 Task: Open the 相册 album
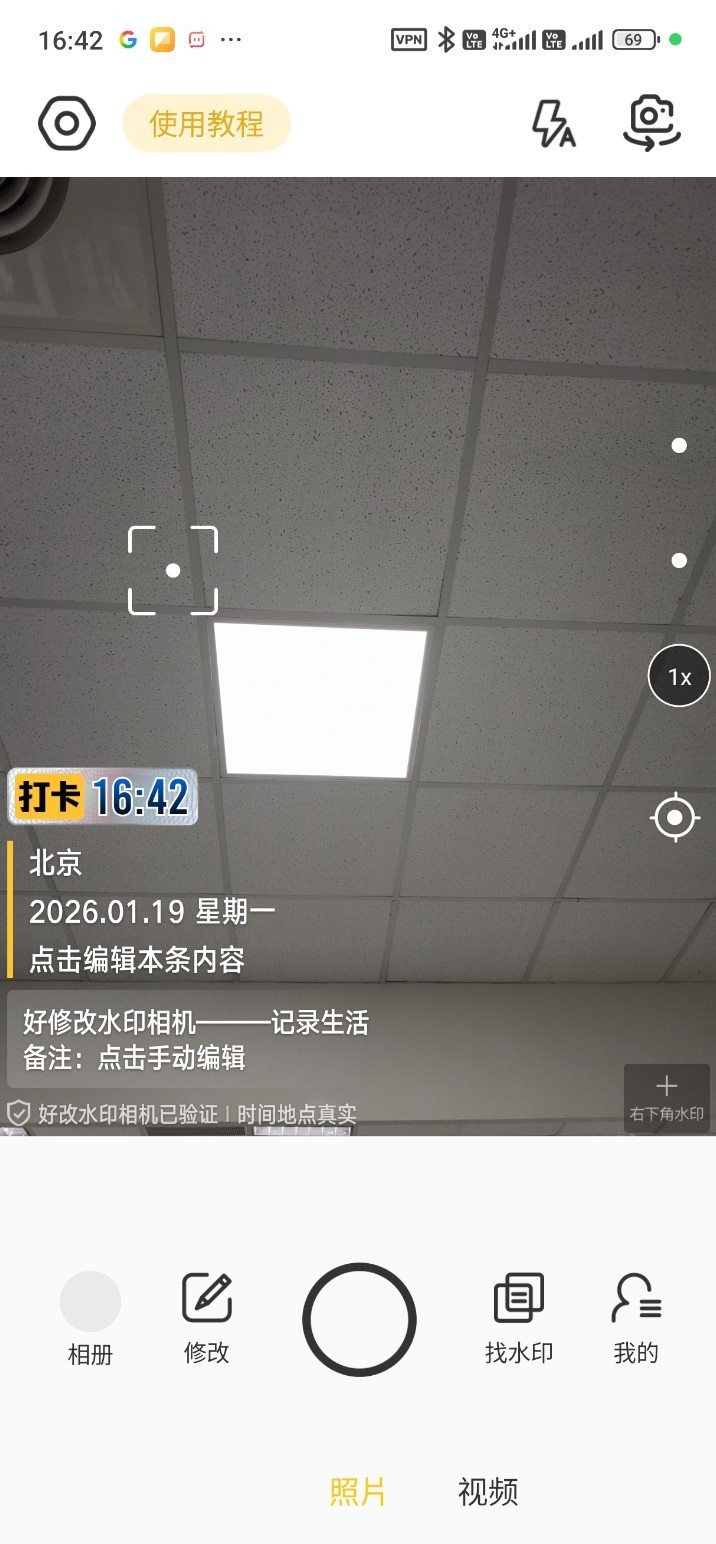click(x=90, y=1318)
